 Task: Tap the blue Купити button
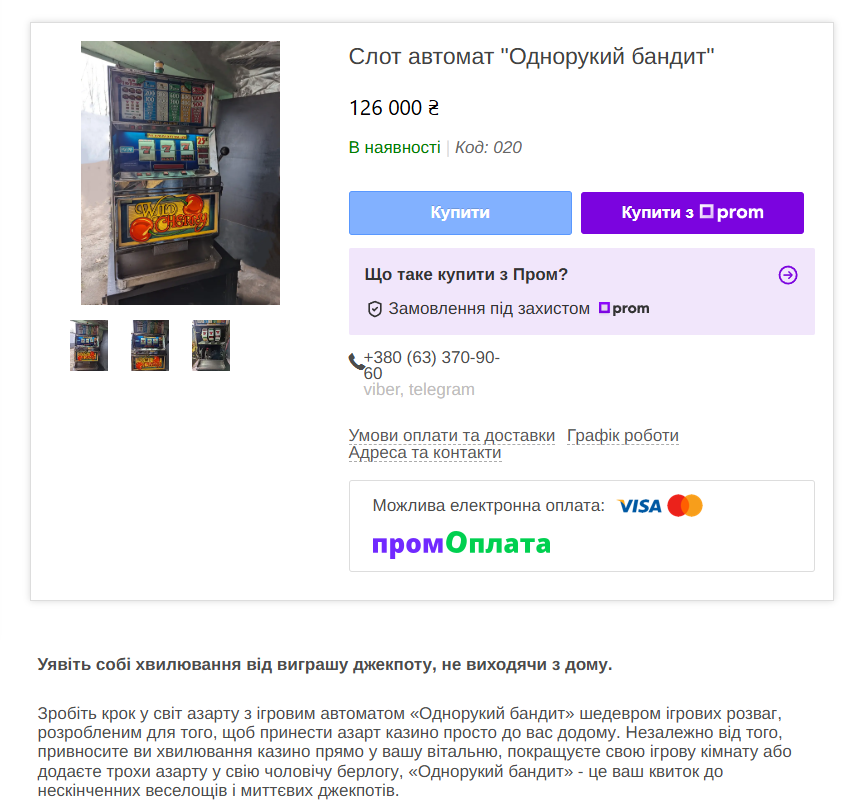click(460, 213)
